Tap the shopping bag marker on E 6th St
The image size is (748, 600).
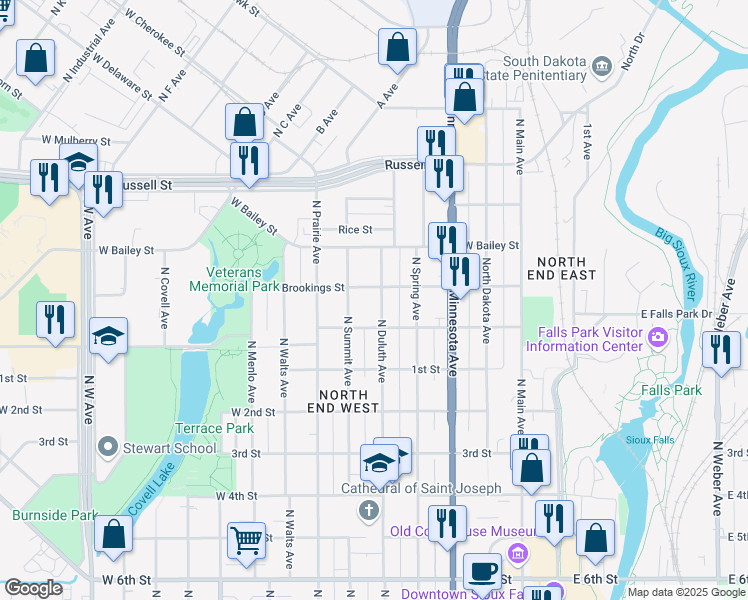[595, 541]
